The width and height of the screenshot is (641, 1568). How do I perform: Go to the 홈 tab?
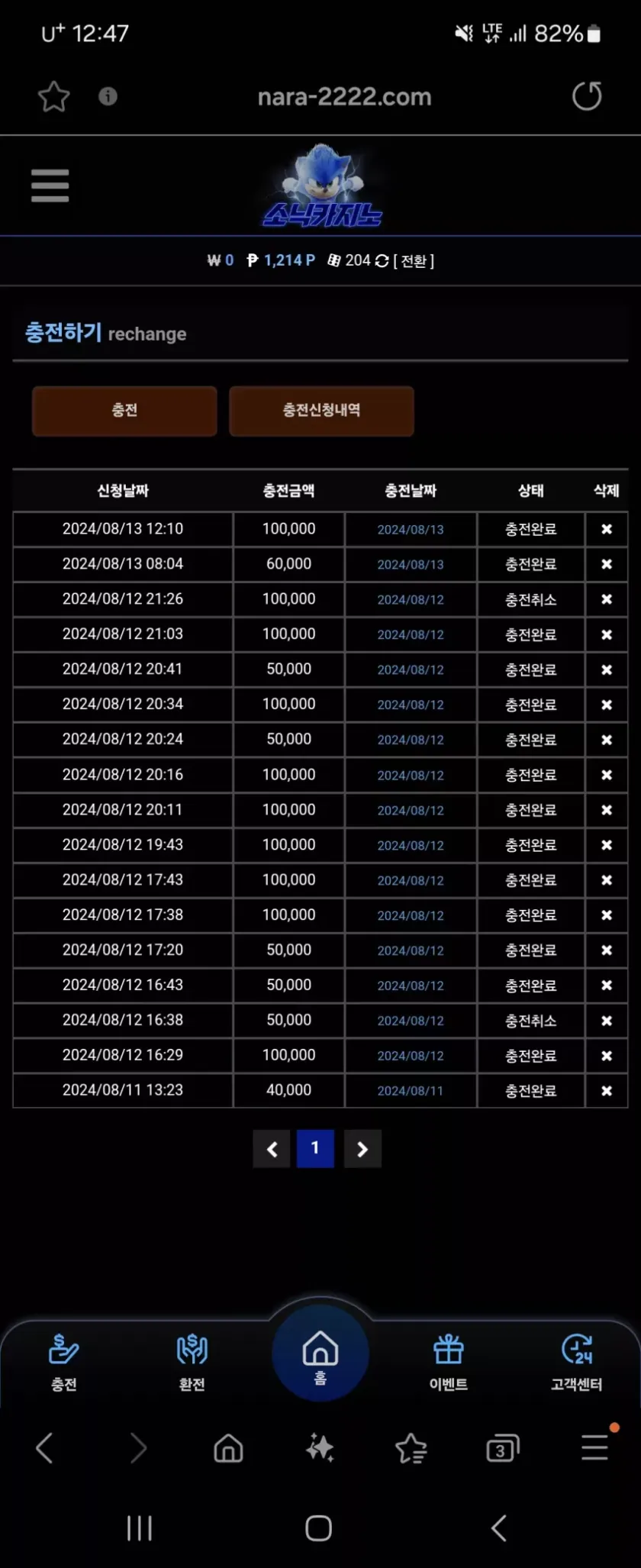tap(320, 1354)
